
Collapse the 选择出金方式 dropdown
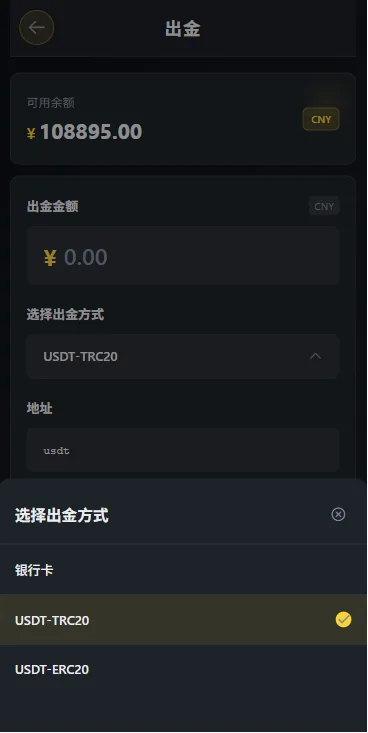pyautogui.click(x=183, y=356)
